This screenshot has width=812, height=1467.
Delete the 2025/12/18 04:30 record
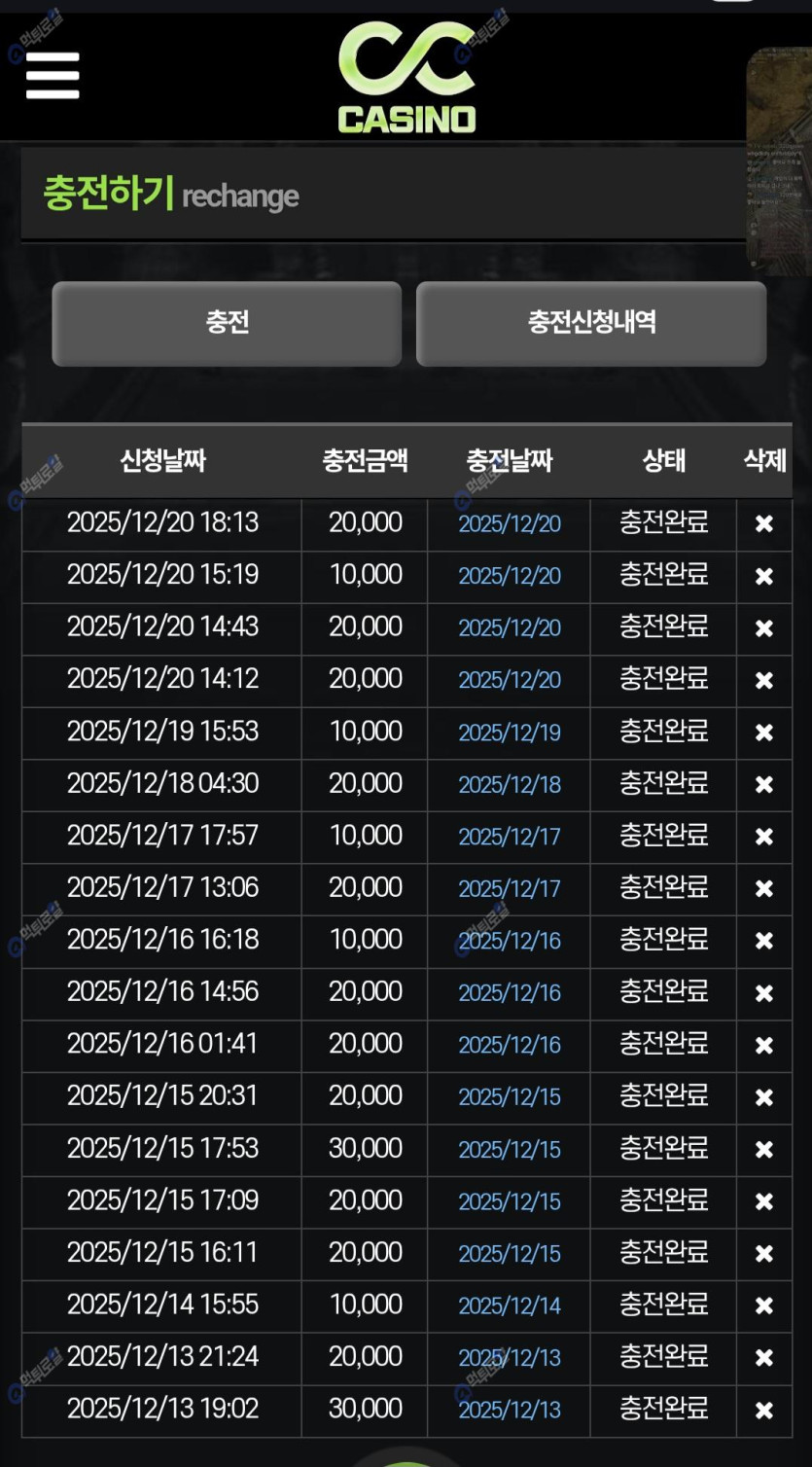click(764, 784)
